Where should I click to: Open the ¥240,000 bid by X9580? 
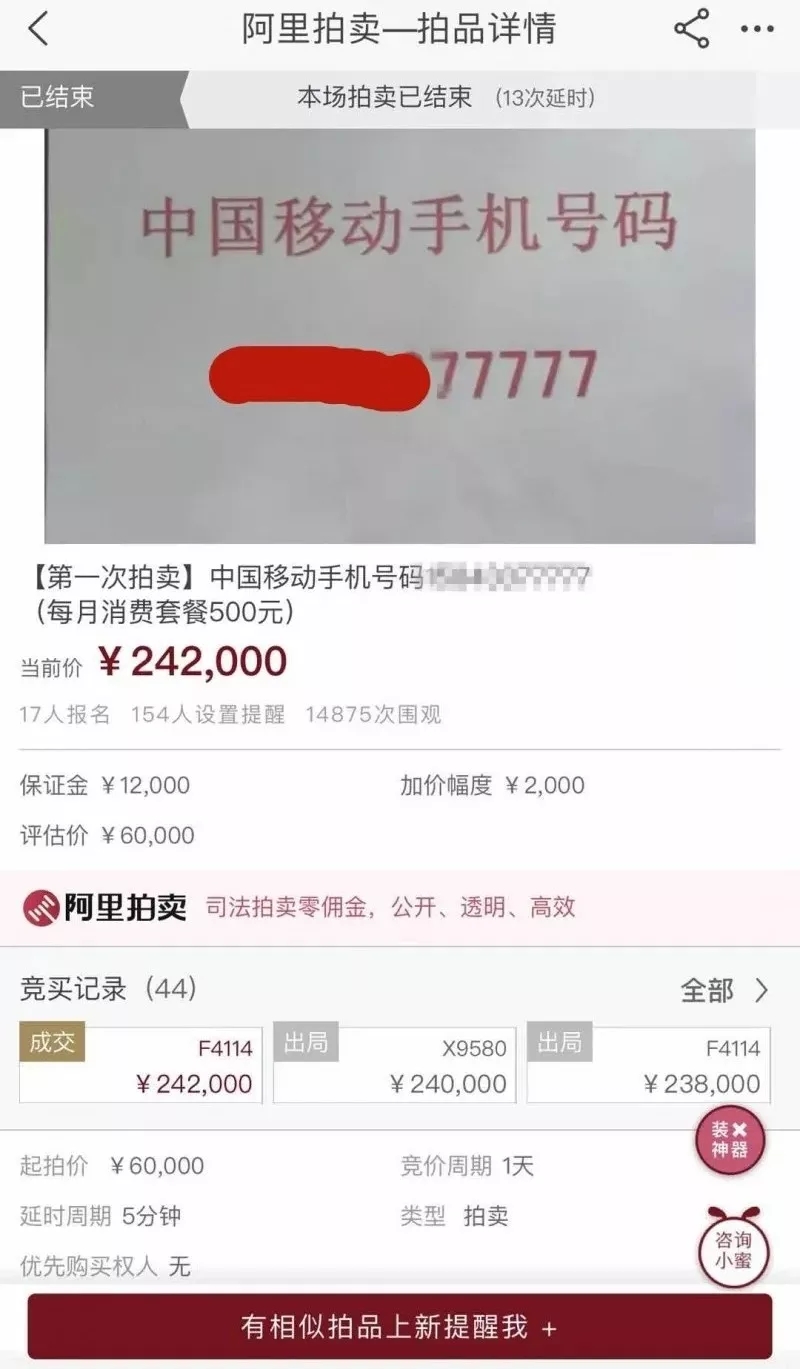pos(395,1065)
